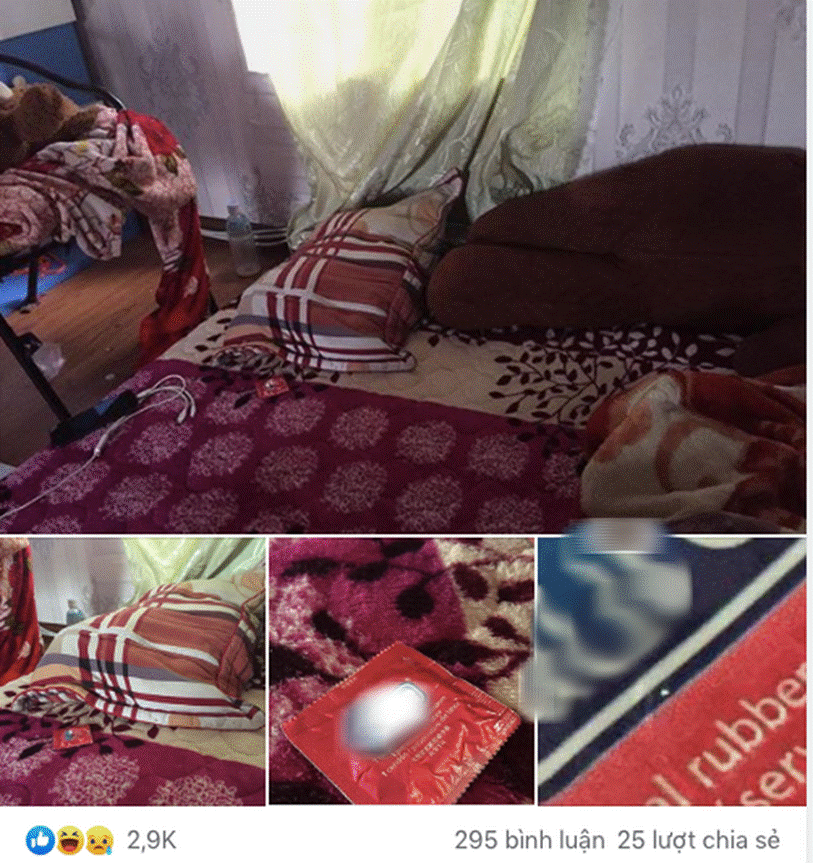Open the 295 bình luận comments
Viewport: 813px width, 863px height.
(524, 838)
